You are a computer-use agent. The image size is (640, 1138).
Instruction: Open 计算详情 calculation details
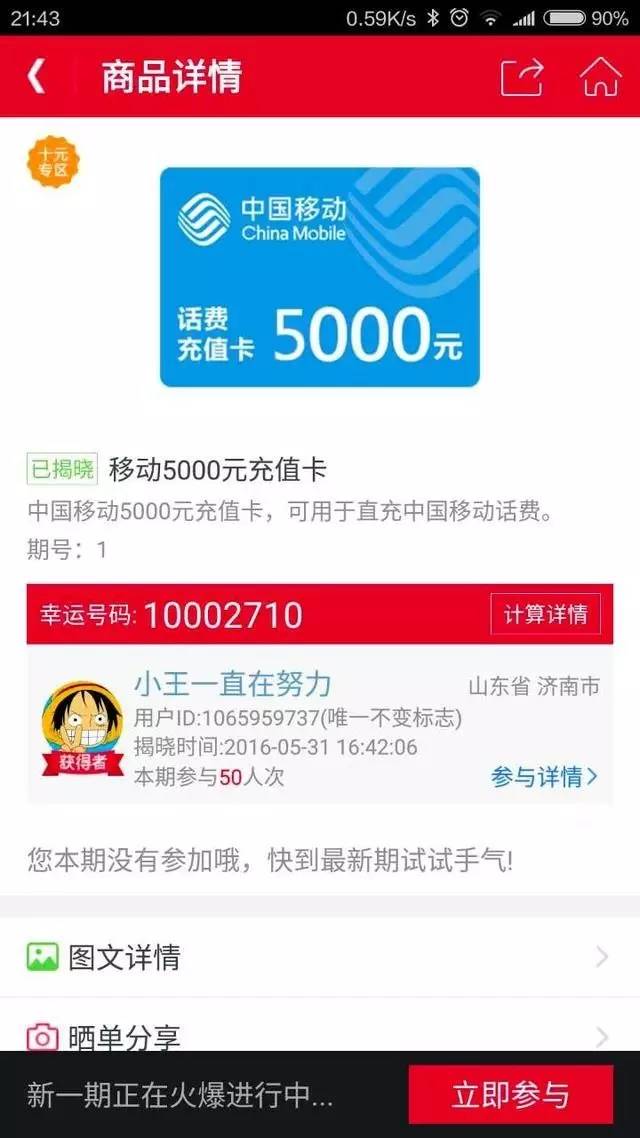[545, 614]
